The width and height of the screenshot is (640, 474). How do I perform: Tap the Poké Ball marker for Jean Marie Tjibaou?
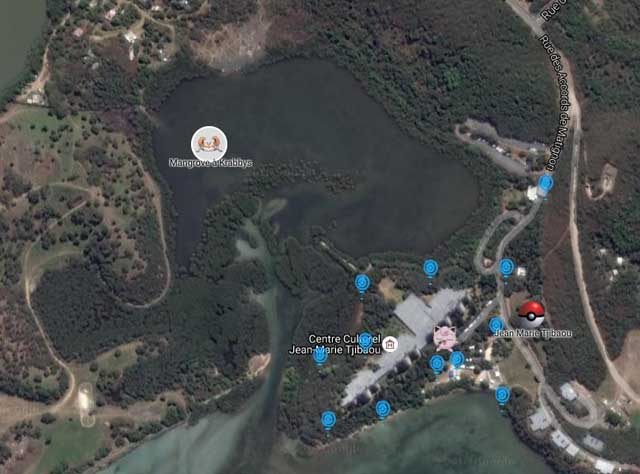click(x=531, y=310)
